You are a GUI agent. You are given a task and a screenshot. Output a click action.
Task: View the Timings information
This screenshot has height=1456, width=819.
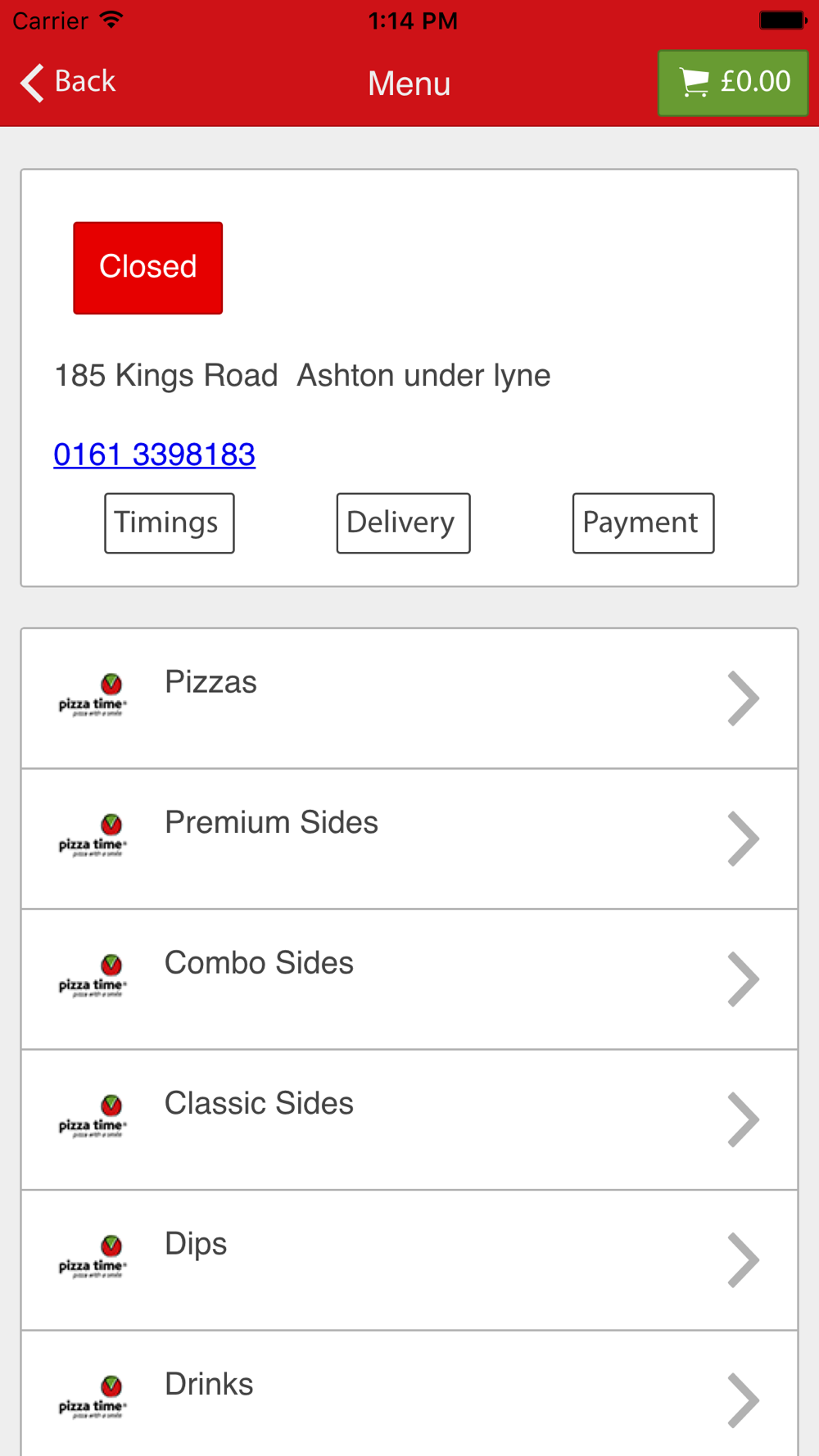point(170,523)
